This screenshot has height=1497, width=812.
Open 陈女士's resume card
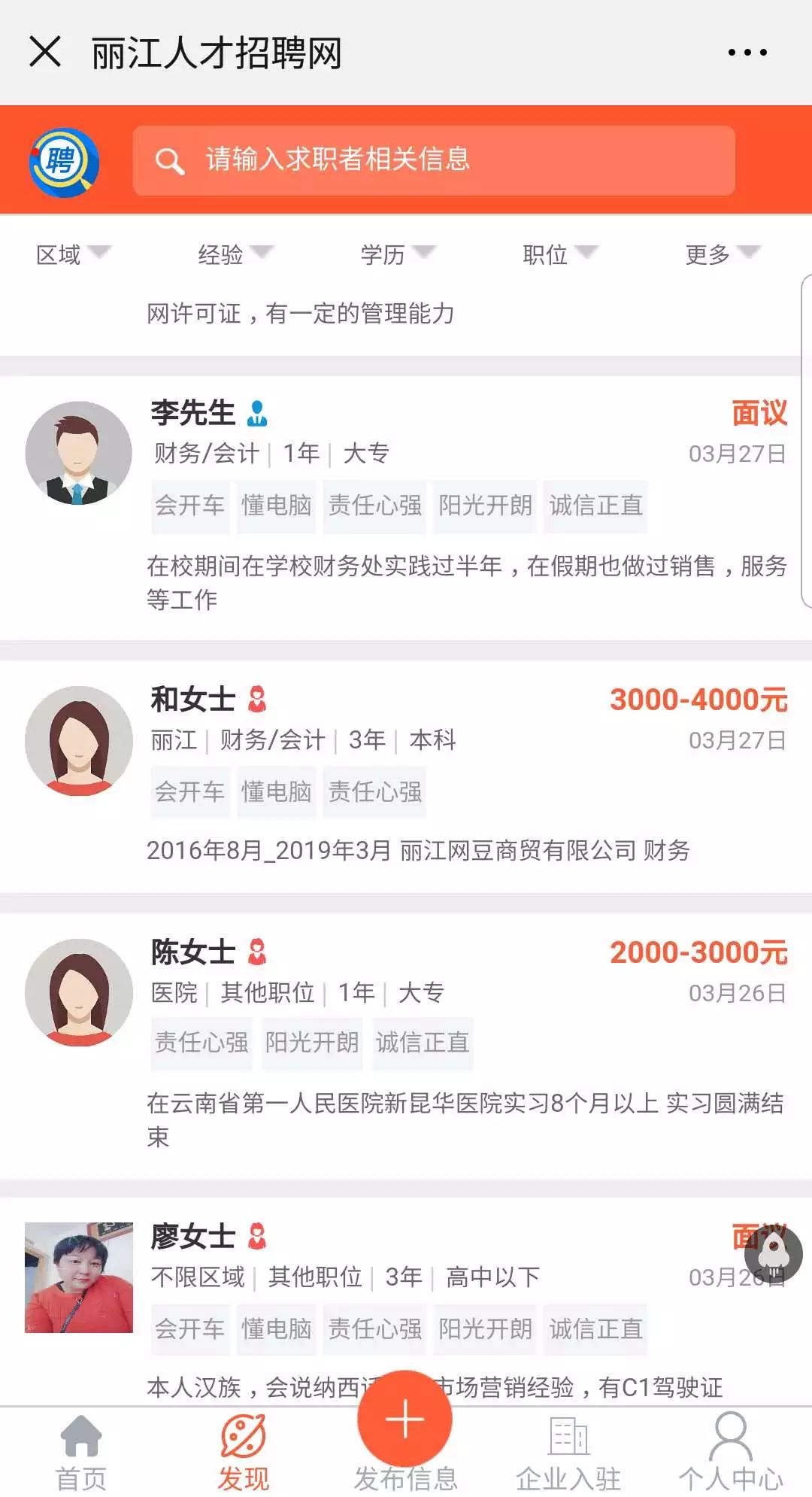point(406,1046)
